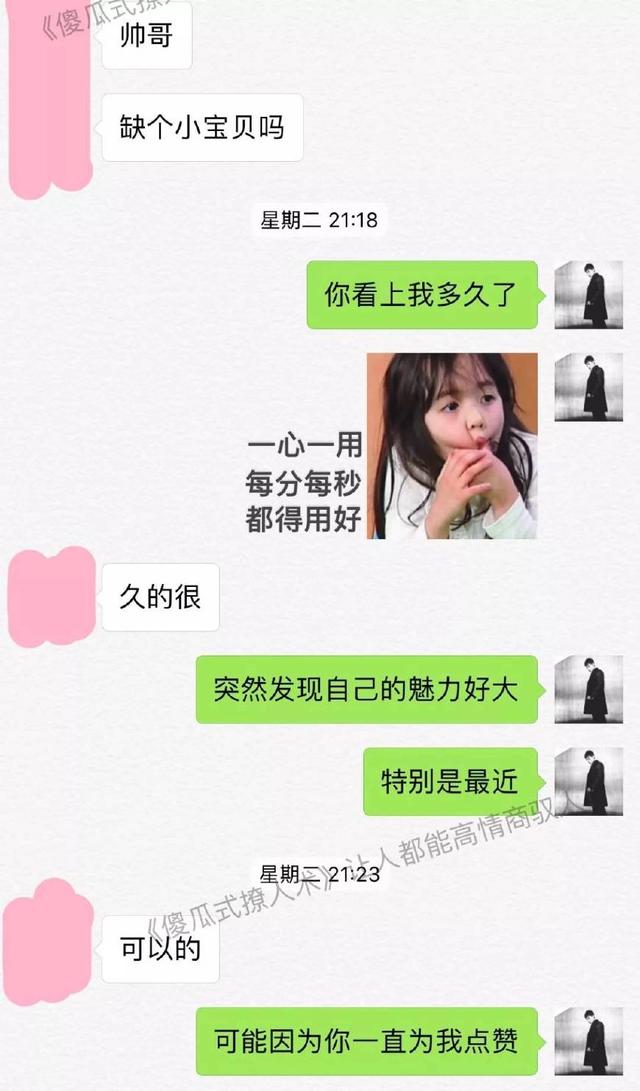The image size is (640, 1091).
Task: Tap avatar beside 可能因为你一直为我点赞
Action: (x=589, y=1041)
